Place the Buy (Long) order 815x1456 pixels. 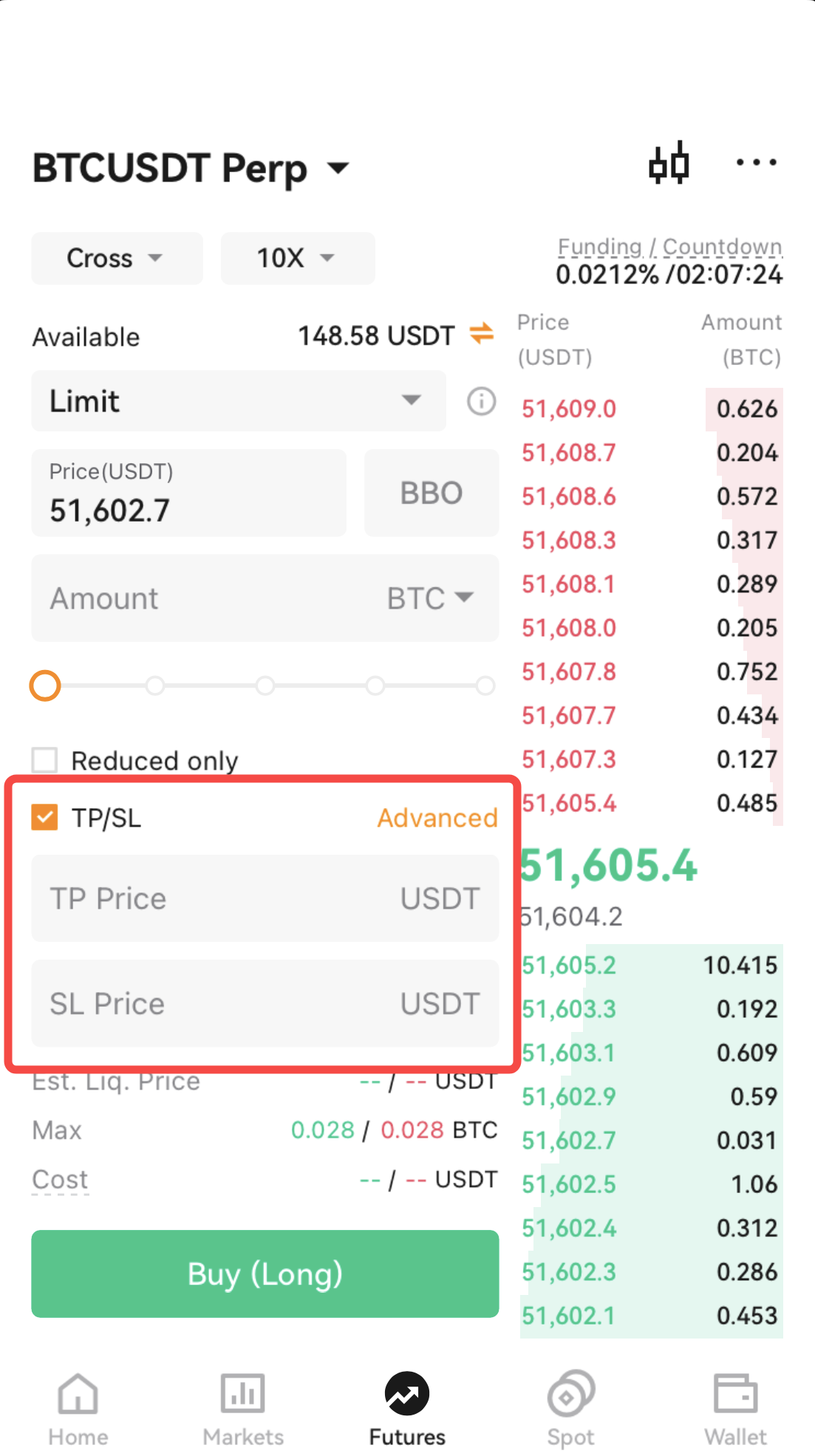265,1274
